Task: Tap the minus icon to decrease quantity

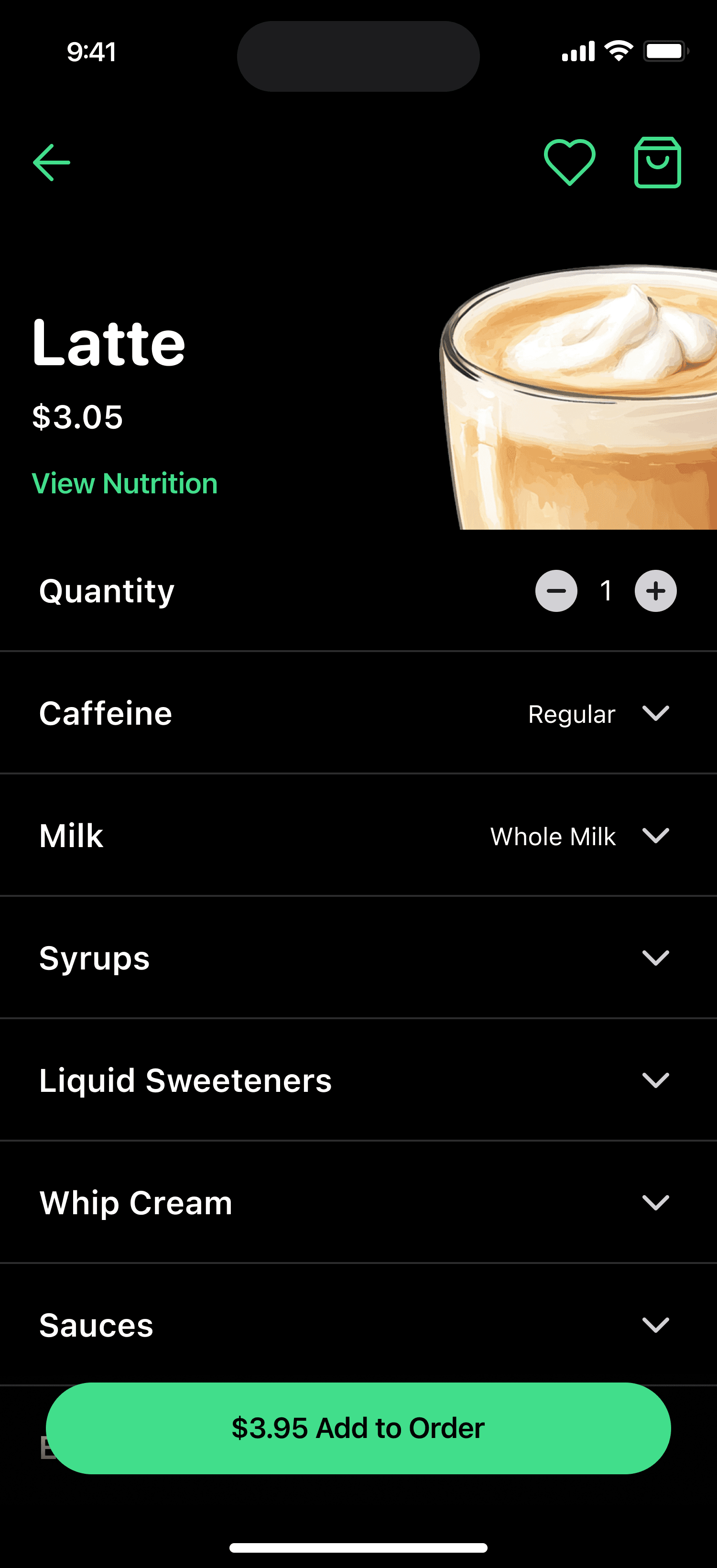Action: click(x=556, y=590)
